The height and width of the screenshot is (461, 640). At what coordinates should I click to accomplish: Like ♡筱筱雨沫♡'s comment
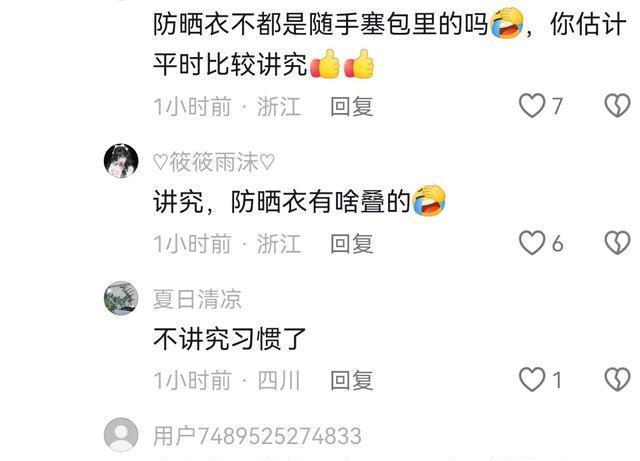pyautogui.click(x=532, y=243)
